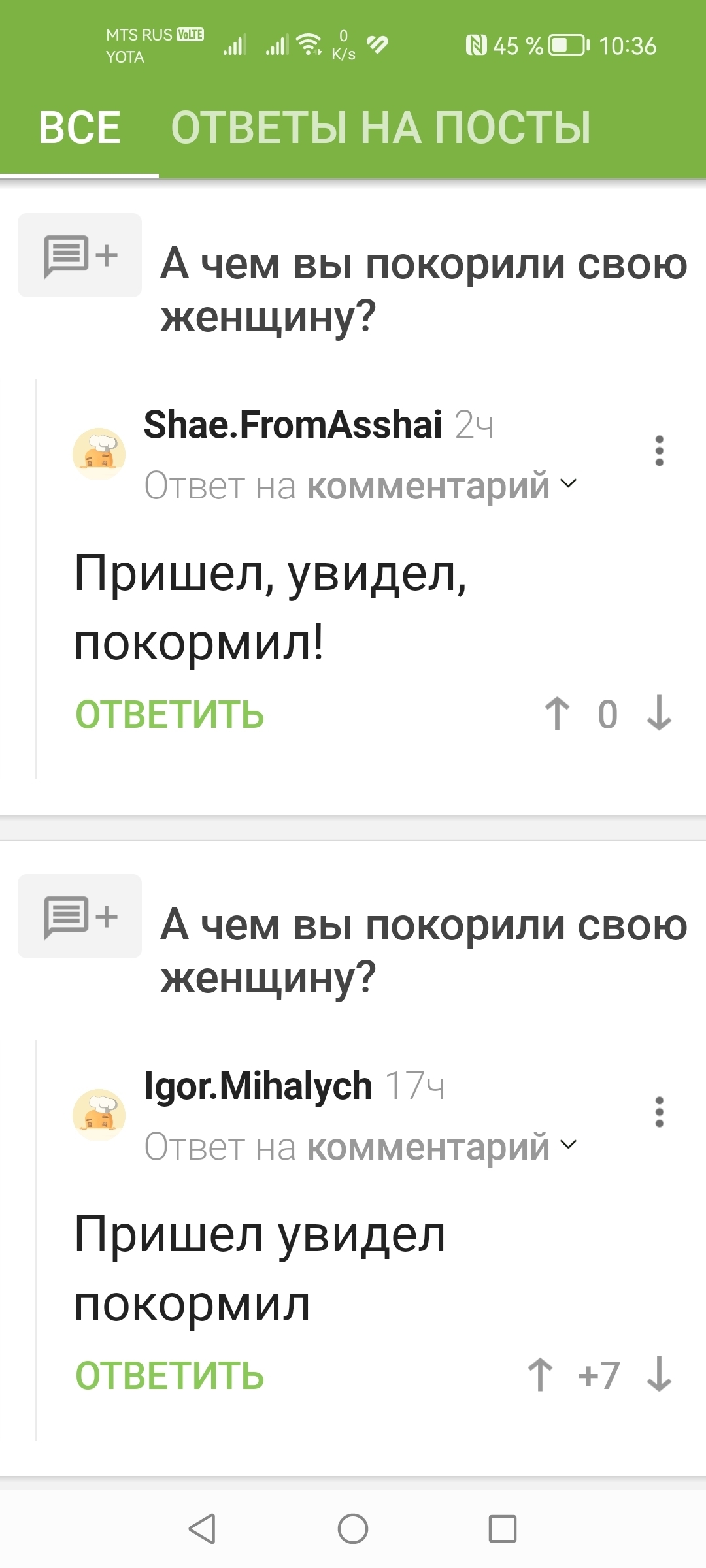
Task: View Igor.Mihalych's profile
Action: 258,1086
